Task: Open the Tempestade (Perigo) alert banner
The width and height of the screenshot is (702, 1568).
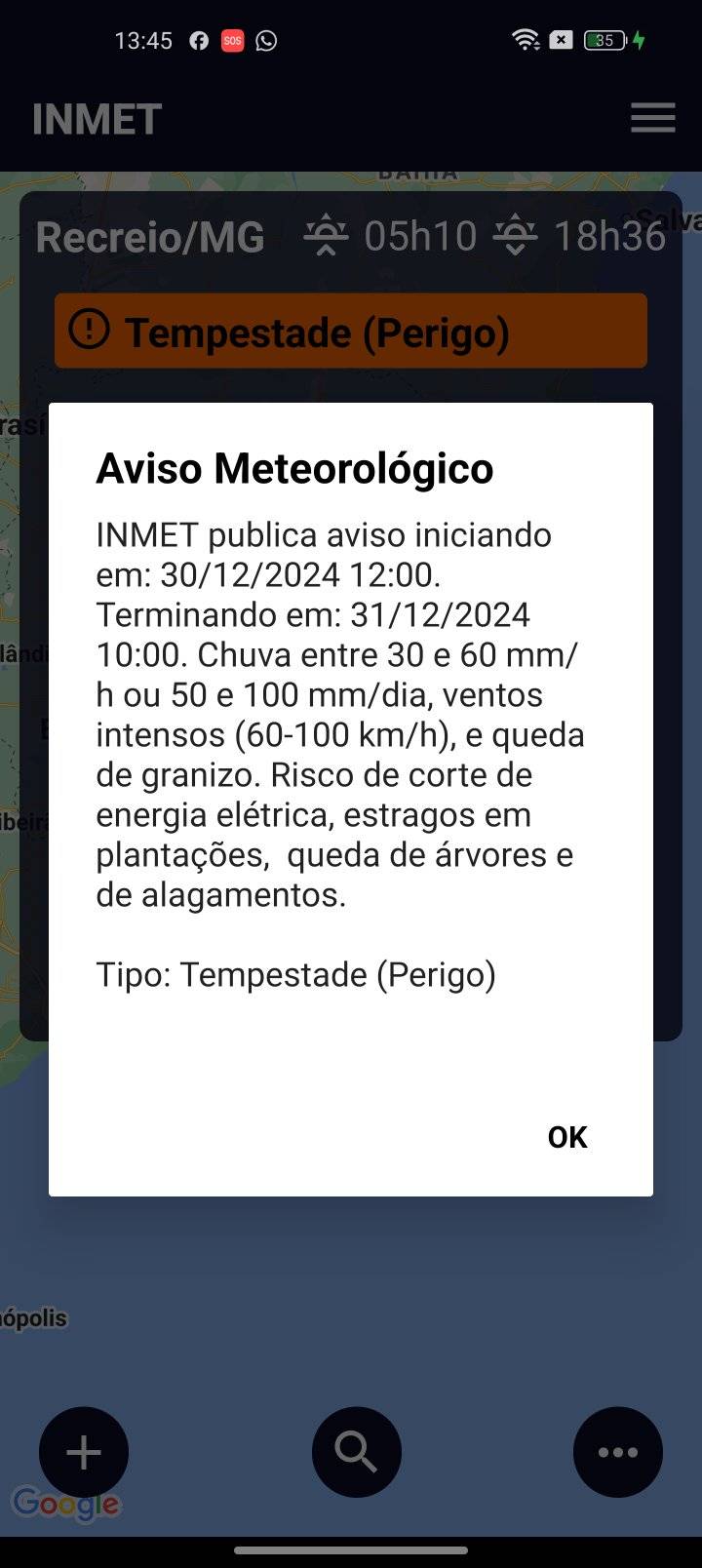Action: (351, 332)
